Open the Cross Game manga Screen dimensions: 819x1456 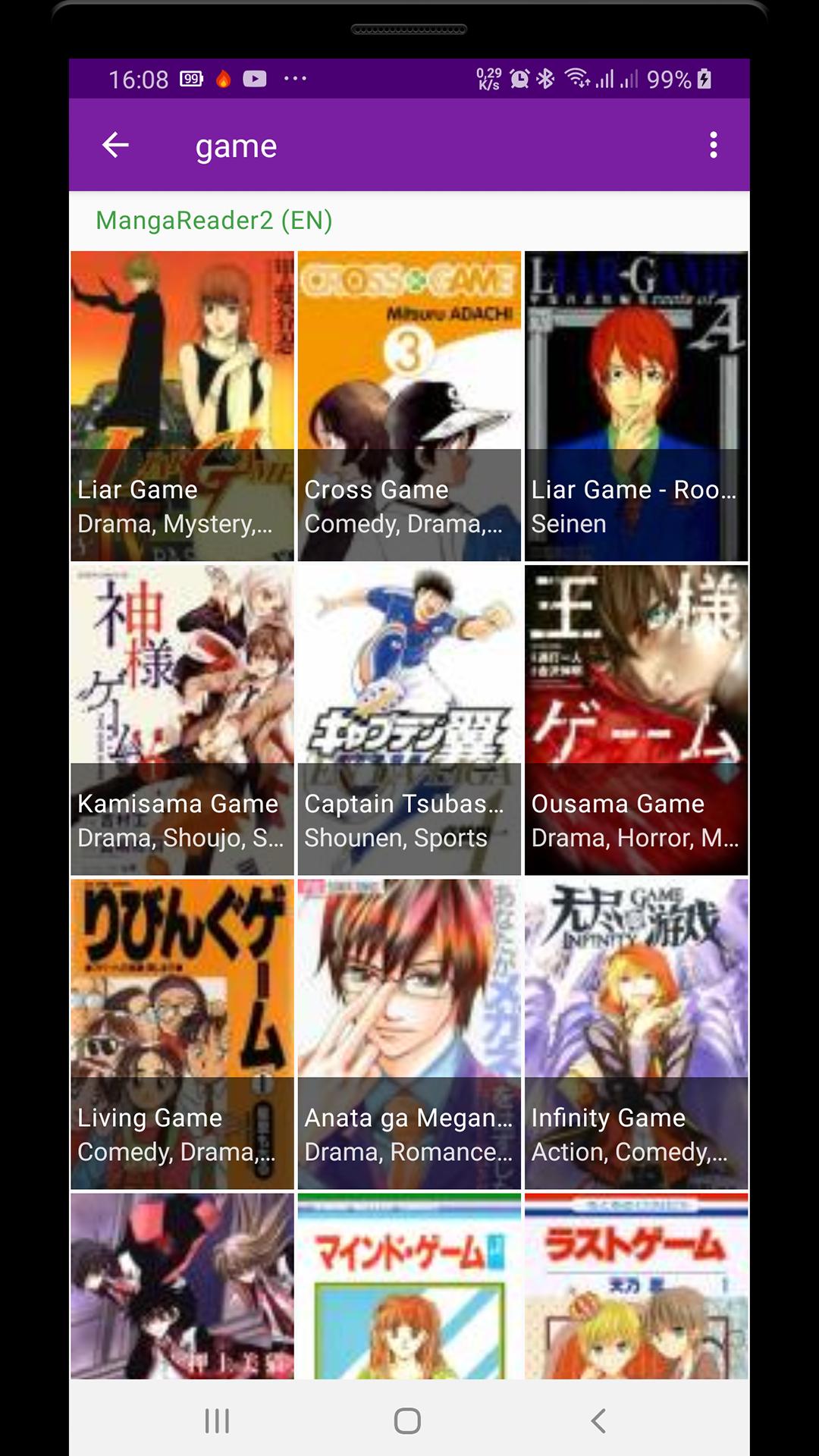coord(409,406)
